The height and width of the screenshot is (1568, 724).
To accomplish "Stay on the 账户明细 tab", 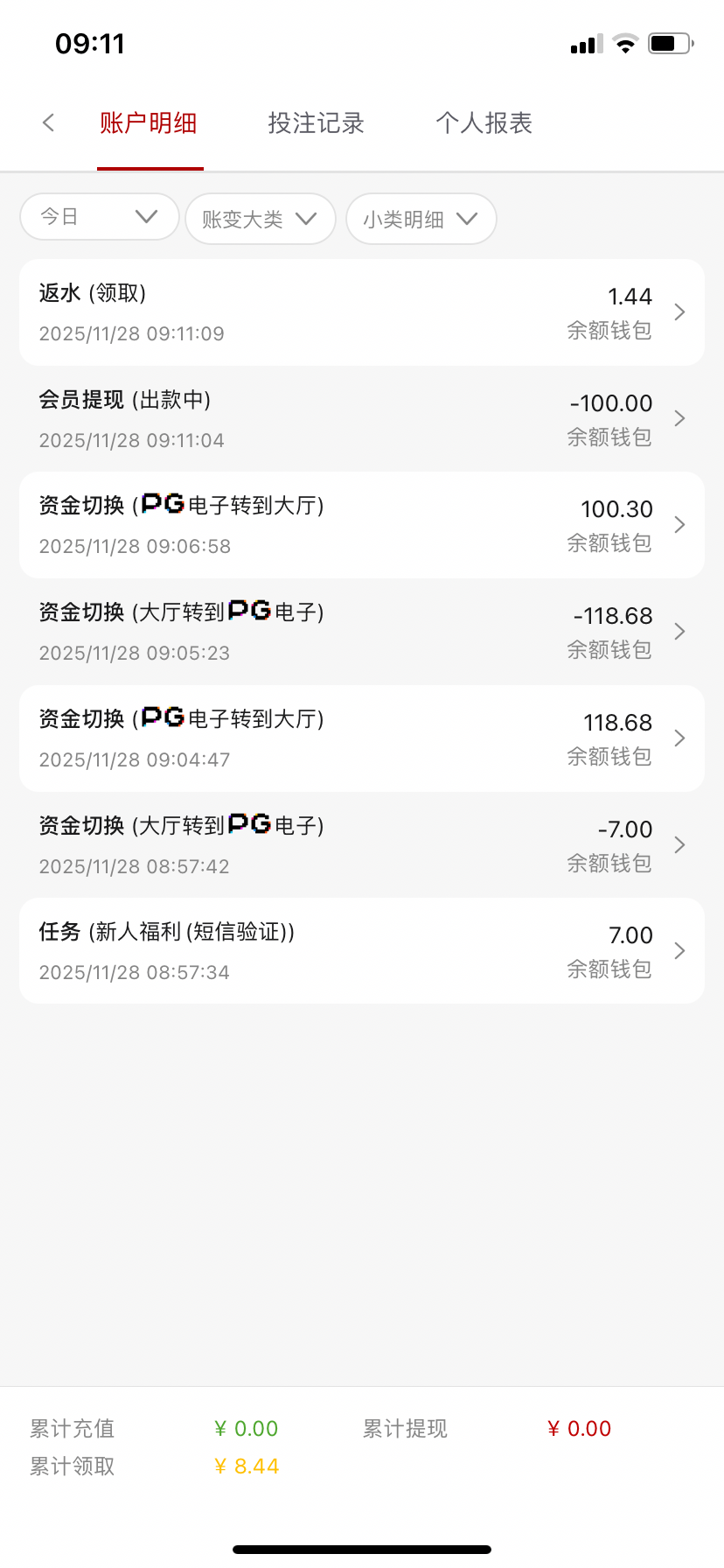I will coord(150,123).
